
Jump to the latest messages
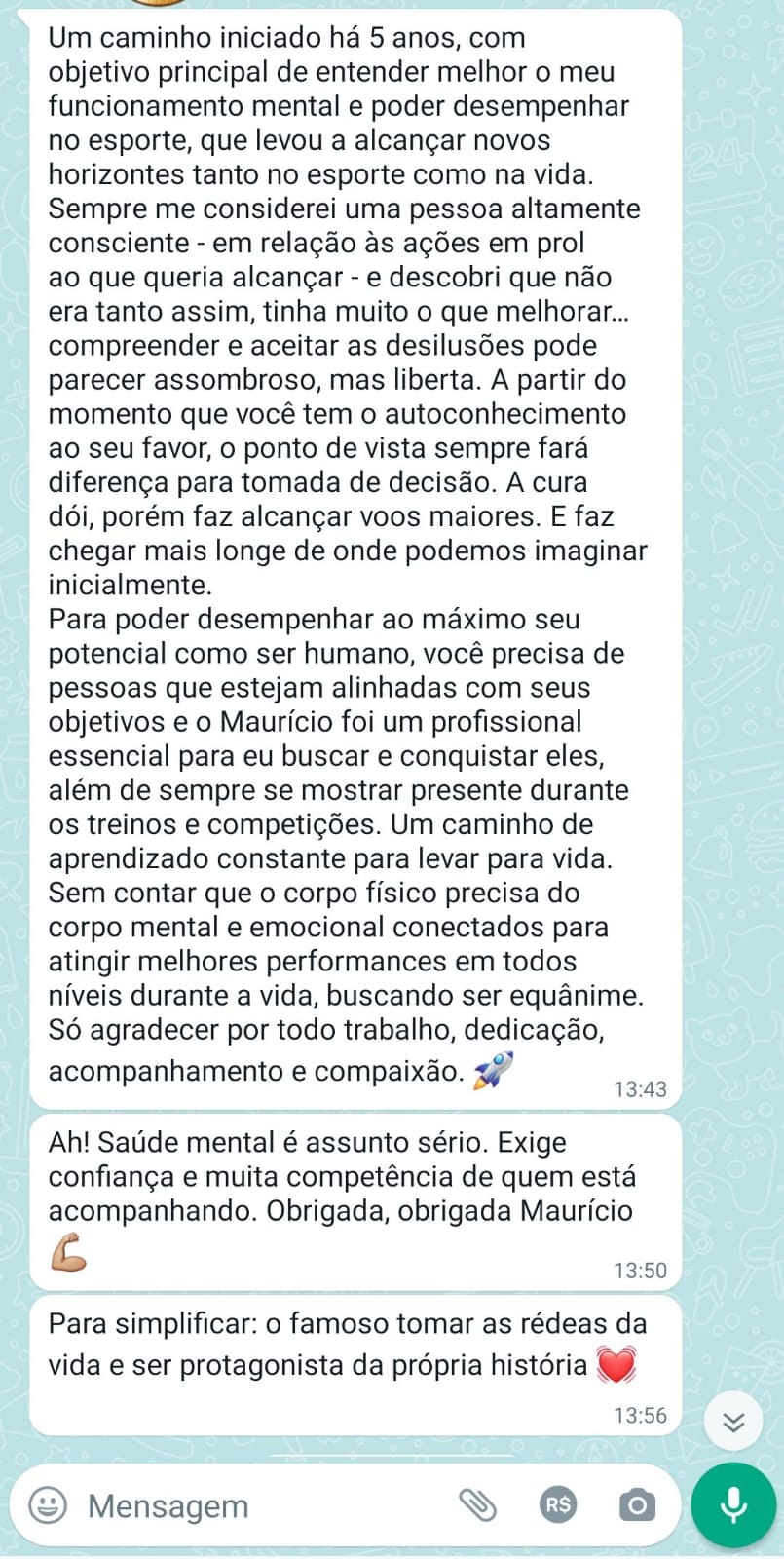click(x=733, y=1423)
